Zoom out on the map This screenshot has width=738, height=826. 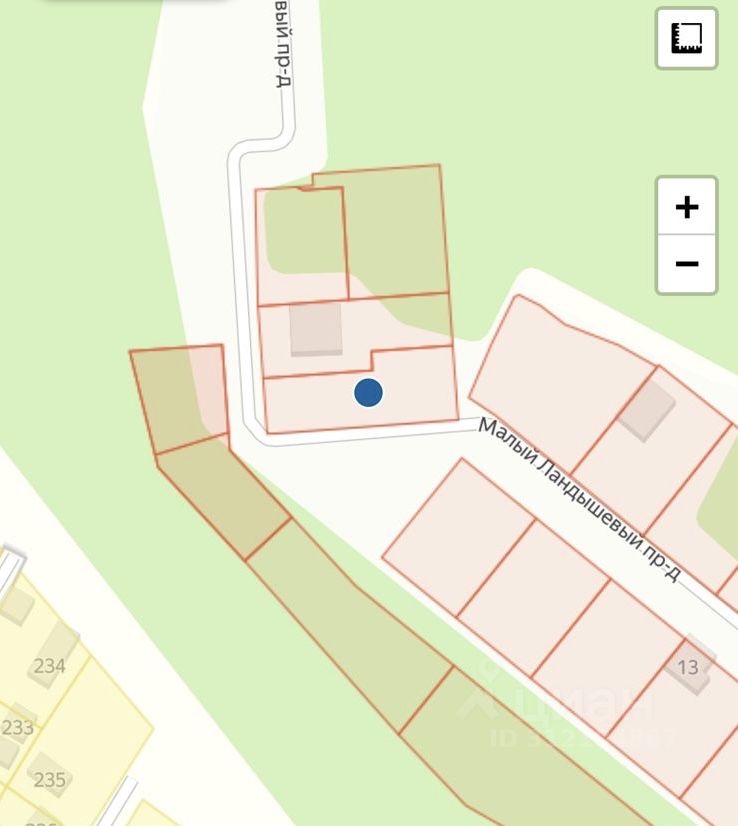click(x=686, y=264)
